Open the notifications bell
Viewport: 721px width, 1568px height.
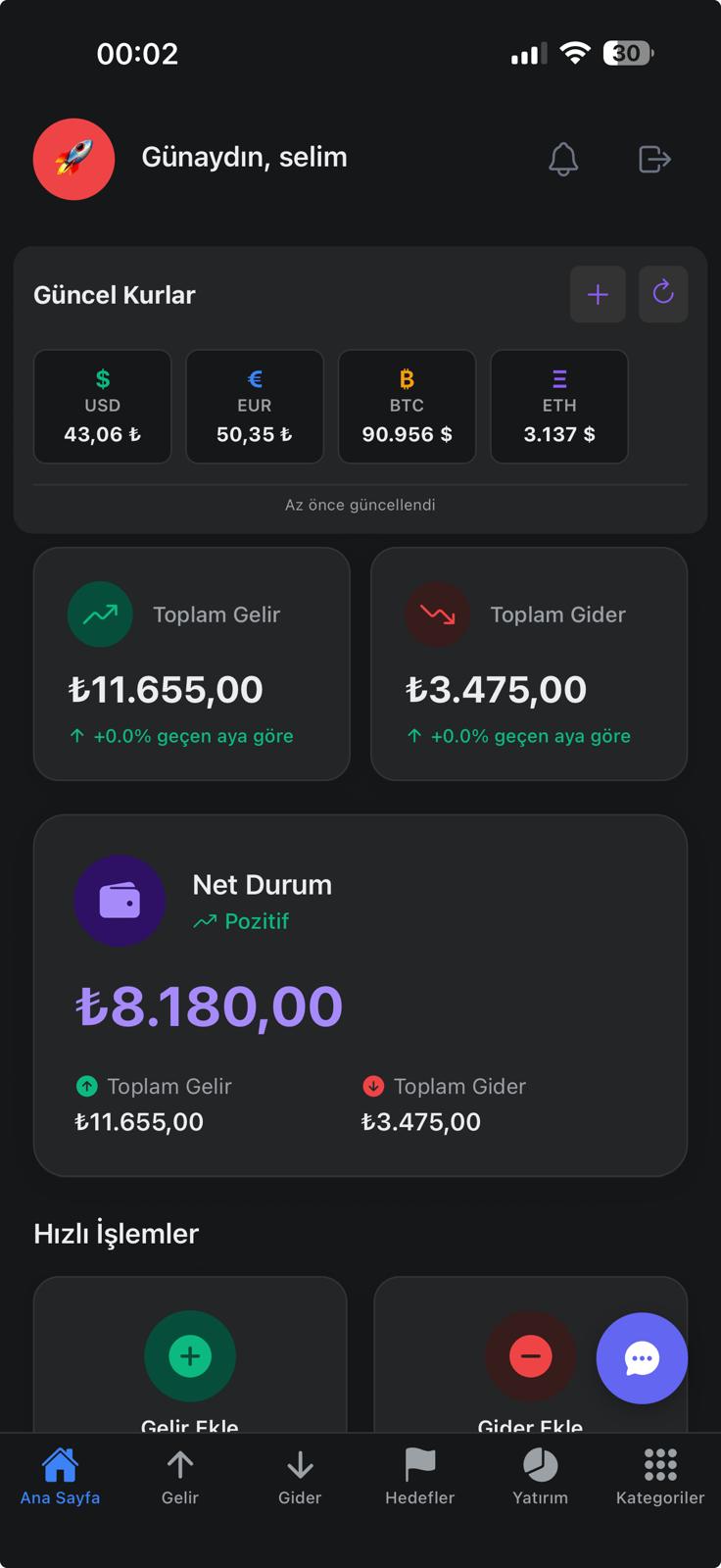[562, 159]
